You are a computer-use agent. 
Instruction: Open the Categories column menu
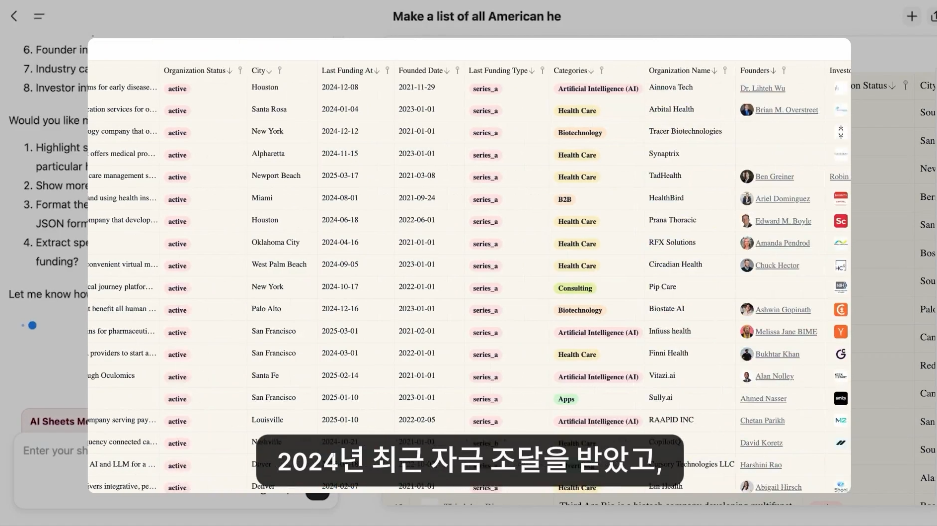[591, 71]
